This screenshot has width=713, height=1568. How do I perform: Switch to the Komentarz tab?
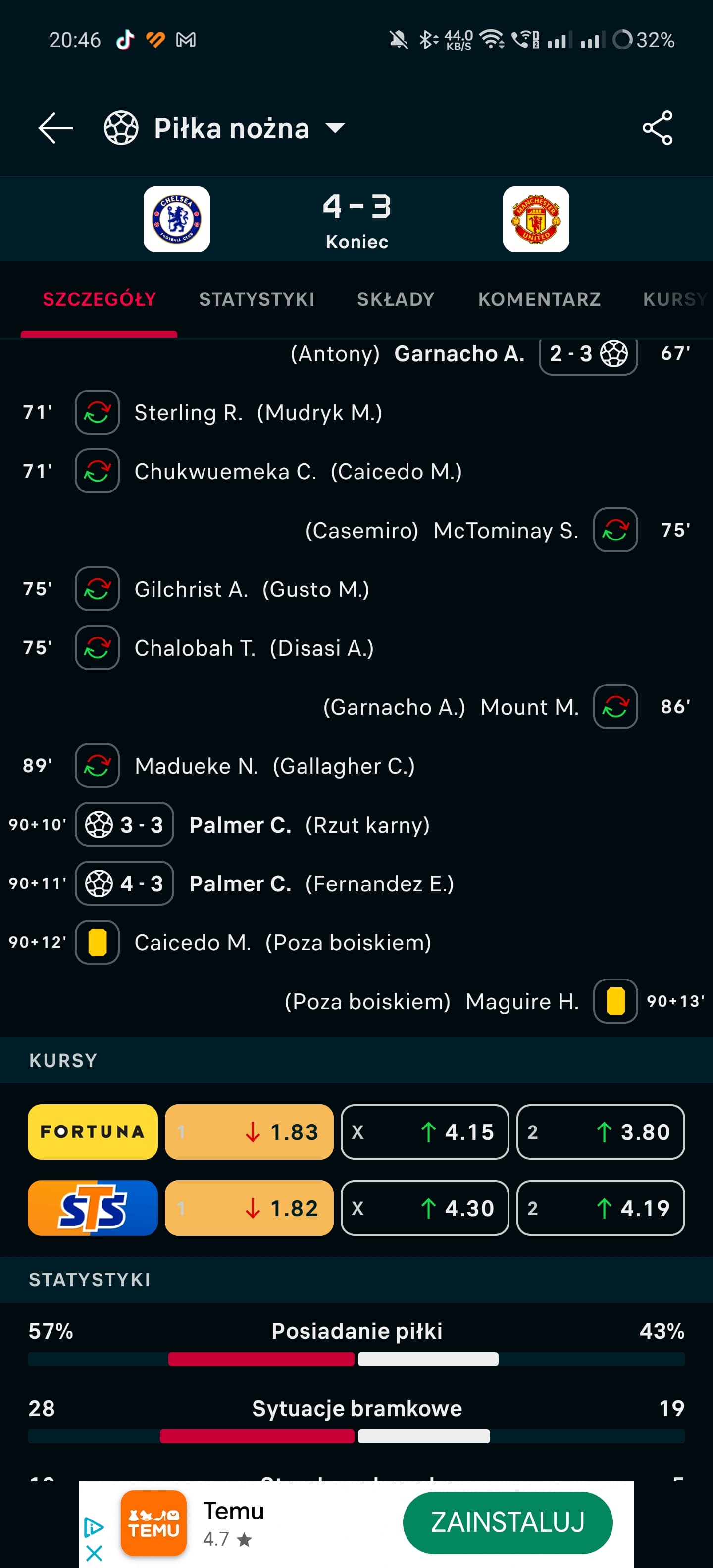[x=540, y=299]
